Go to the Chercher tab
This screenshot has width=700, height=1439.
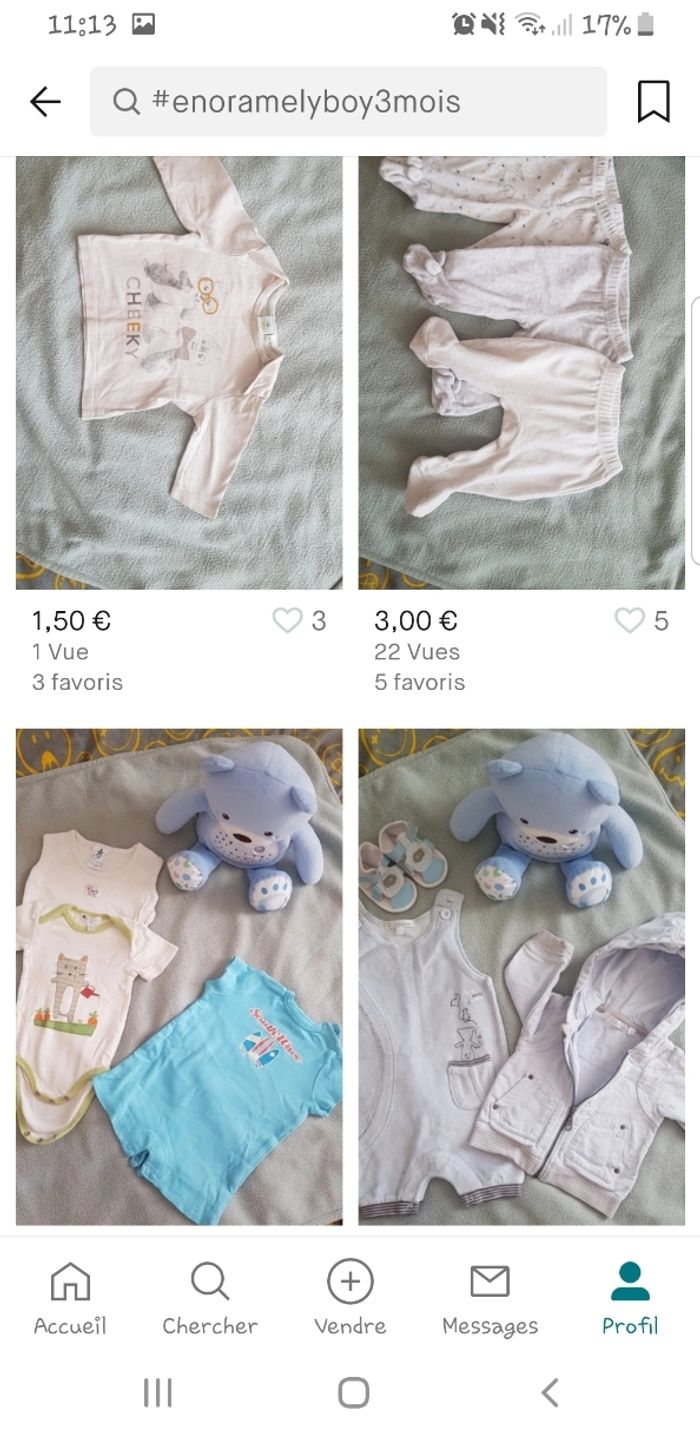click(210, 1298)
